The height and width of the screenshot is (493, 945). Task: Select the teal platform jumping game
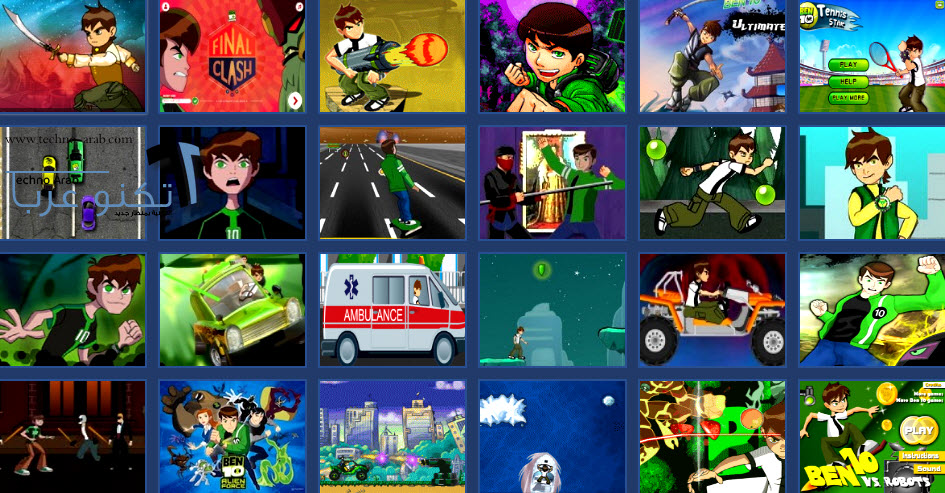coord(552,310)
